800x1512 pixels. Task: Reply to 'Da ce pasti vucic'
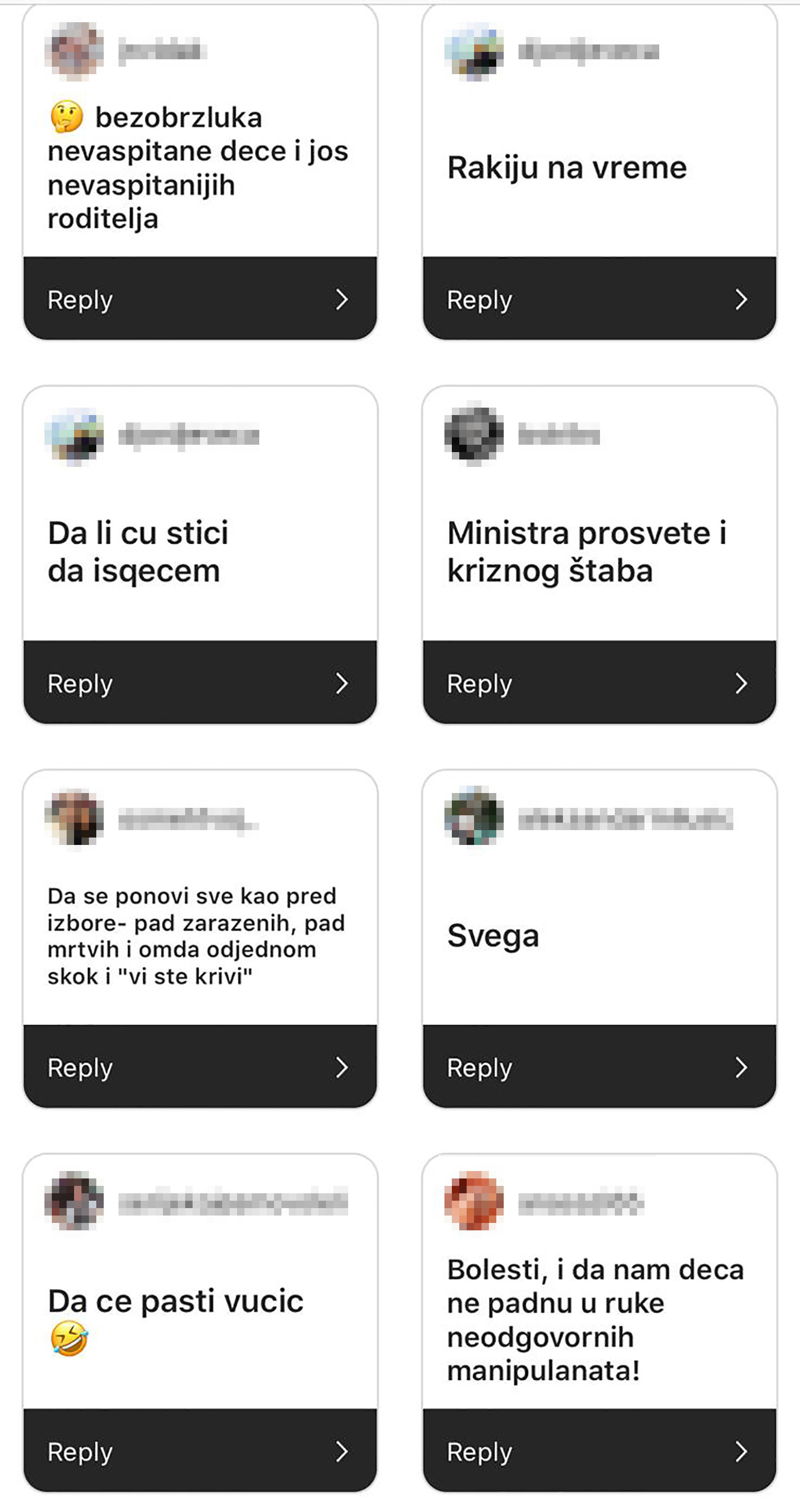coord(200,1450)
